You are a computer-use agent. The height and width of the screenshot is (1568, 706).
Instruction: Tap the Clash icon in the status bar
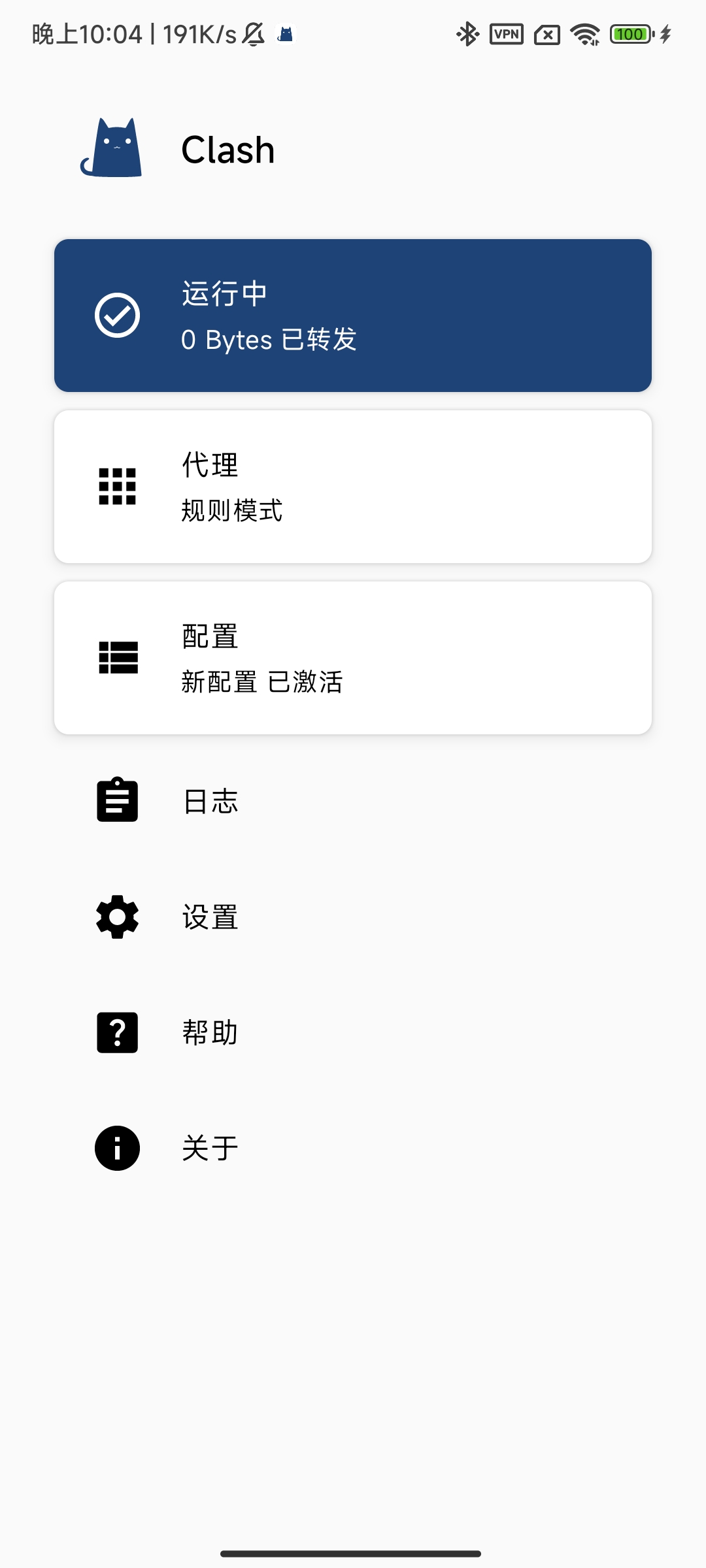284,34
